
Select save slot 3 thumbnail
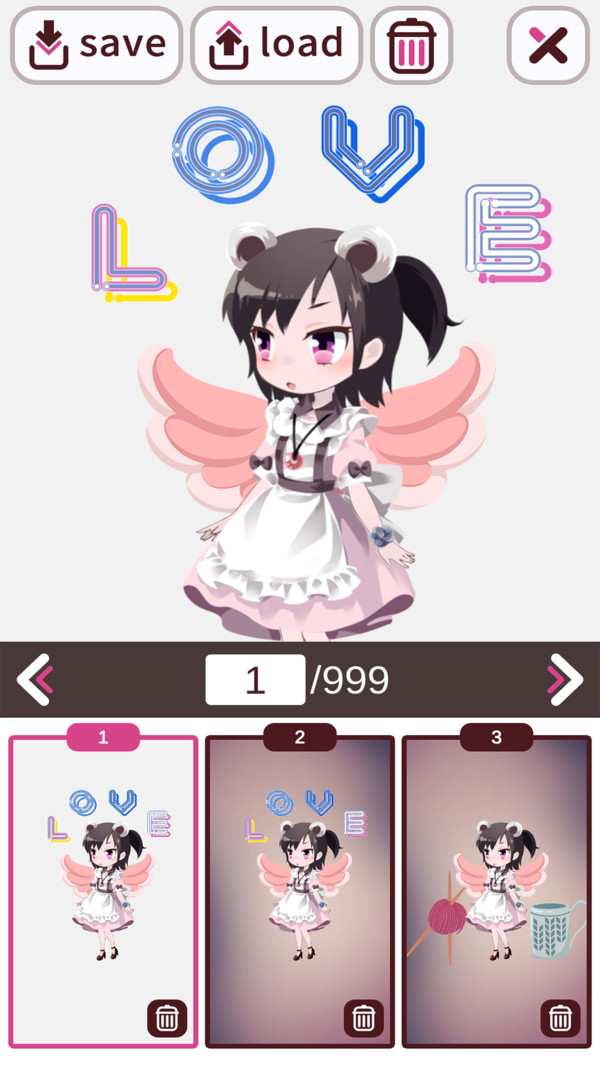click(497, 880)
